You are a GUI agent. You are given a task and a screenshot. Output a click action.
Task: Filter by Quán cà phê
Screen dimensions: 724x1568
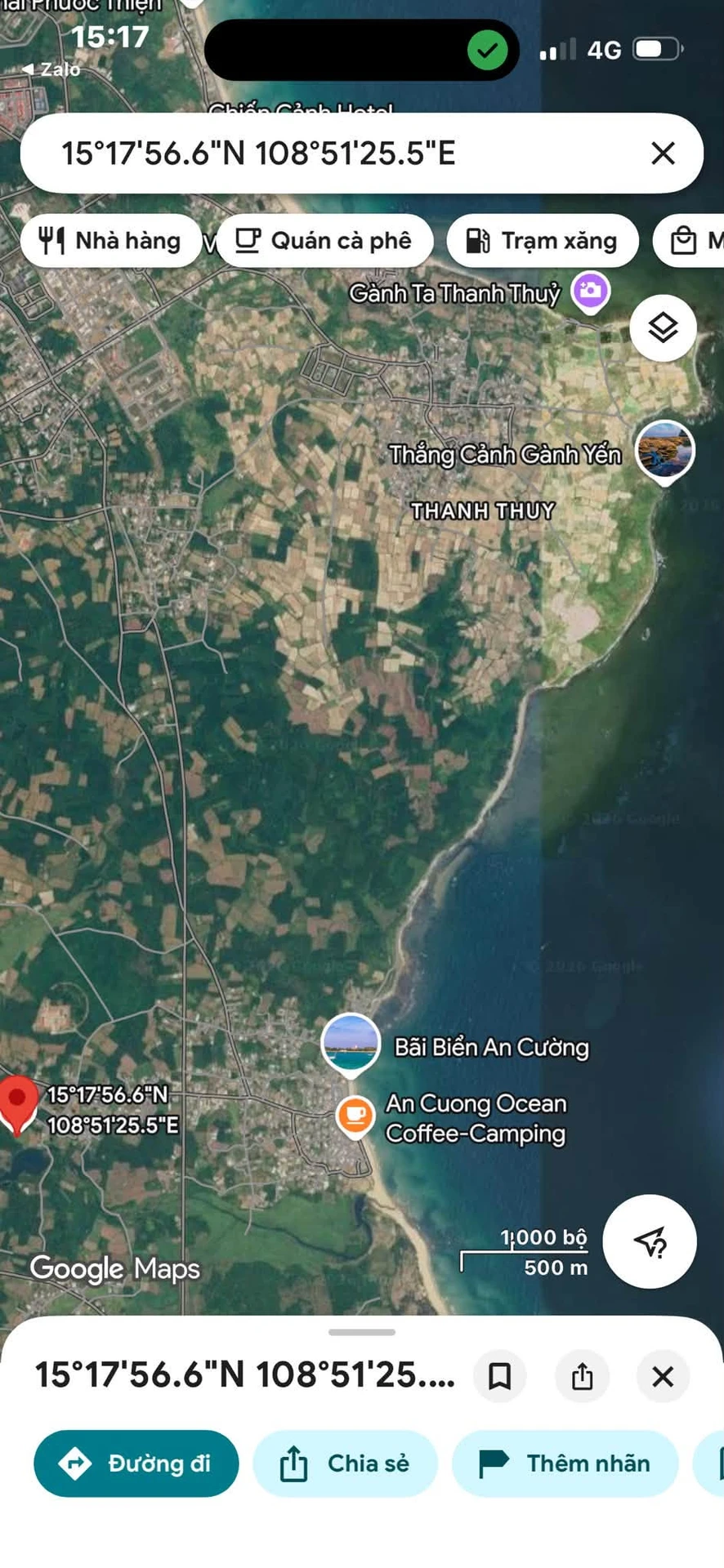pyautogui.click(x=324, y=241)
